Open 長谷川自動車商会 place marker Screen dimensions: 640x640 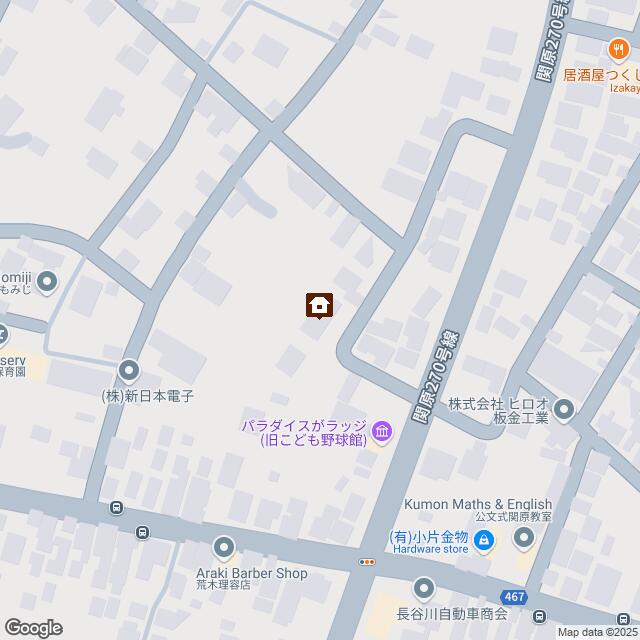(x=424, y=588)
